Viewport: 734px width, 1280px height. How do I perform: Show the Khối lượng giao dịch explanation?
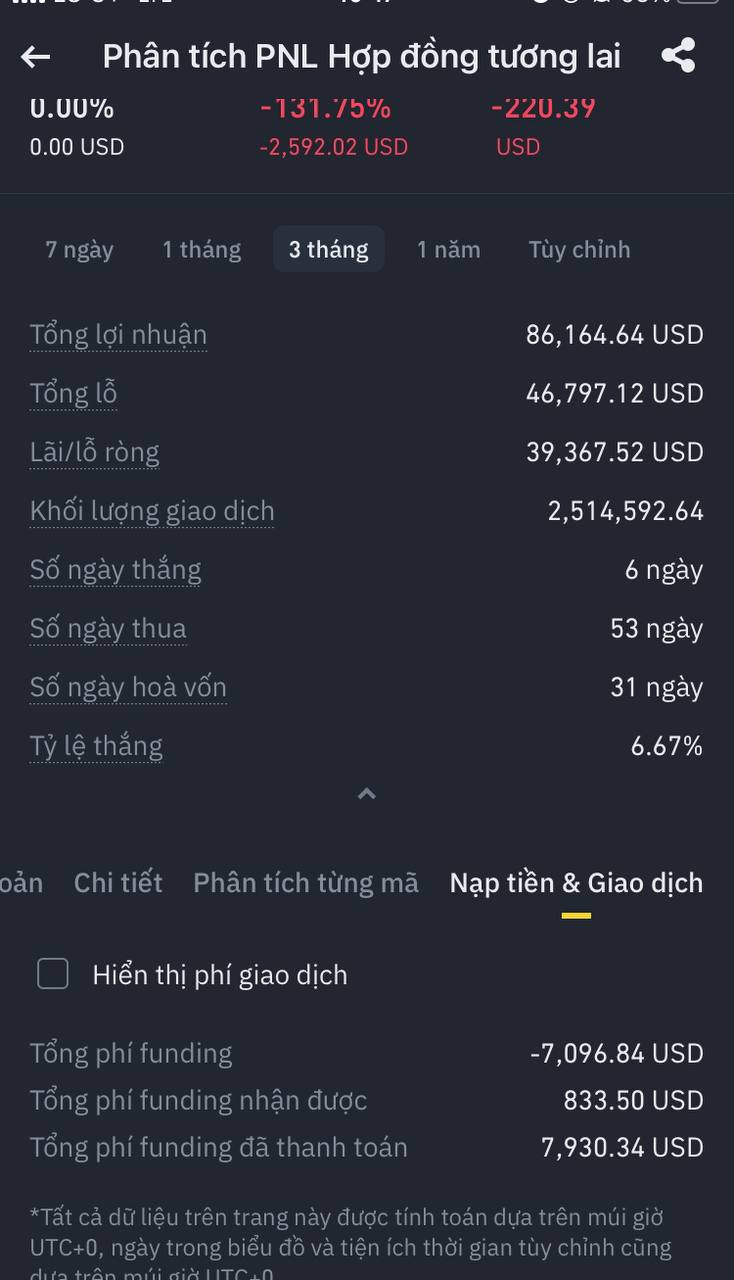tap(152, 511)
